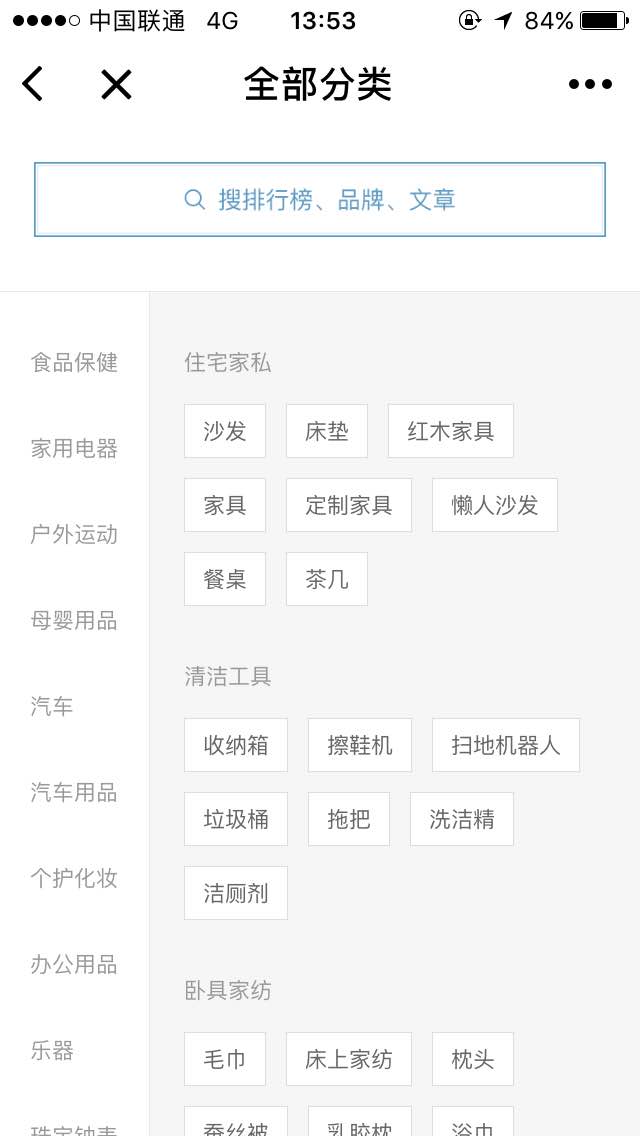Tap the search box for rankings and brands

pyautogui.click(x=320, y=200)
